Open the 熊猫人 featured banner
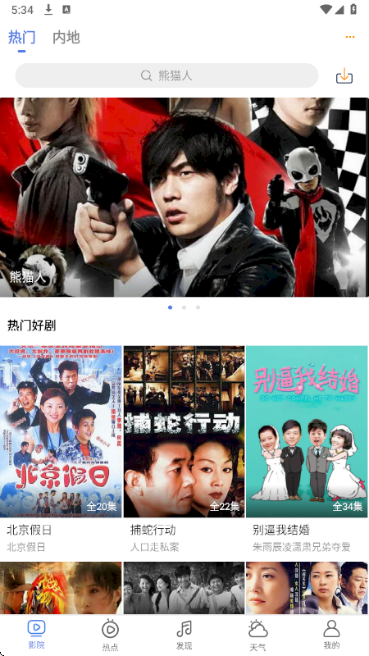This screenshot has width=369, height=656. [184, 197]
